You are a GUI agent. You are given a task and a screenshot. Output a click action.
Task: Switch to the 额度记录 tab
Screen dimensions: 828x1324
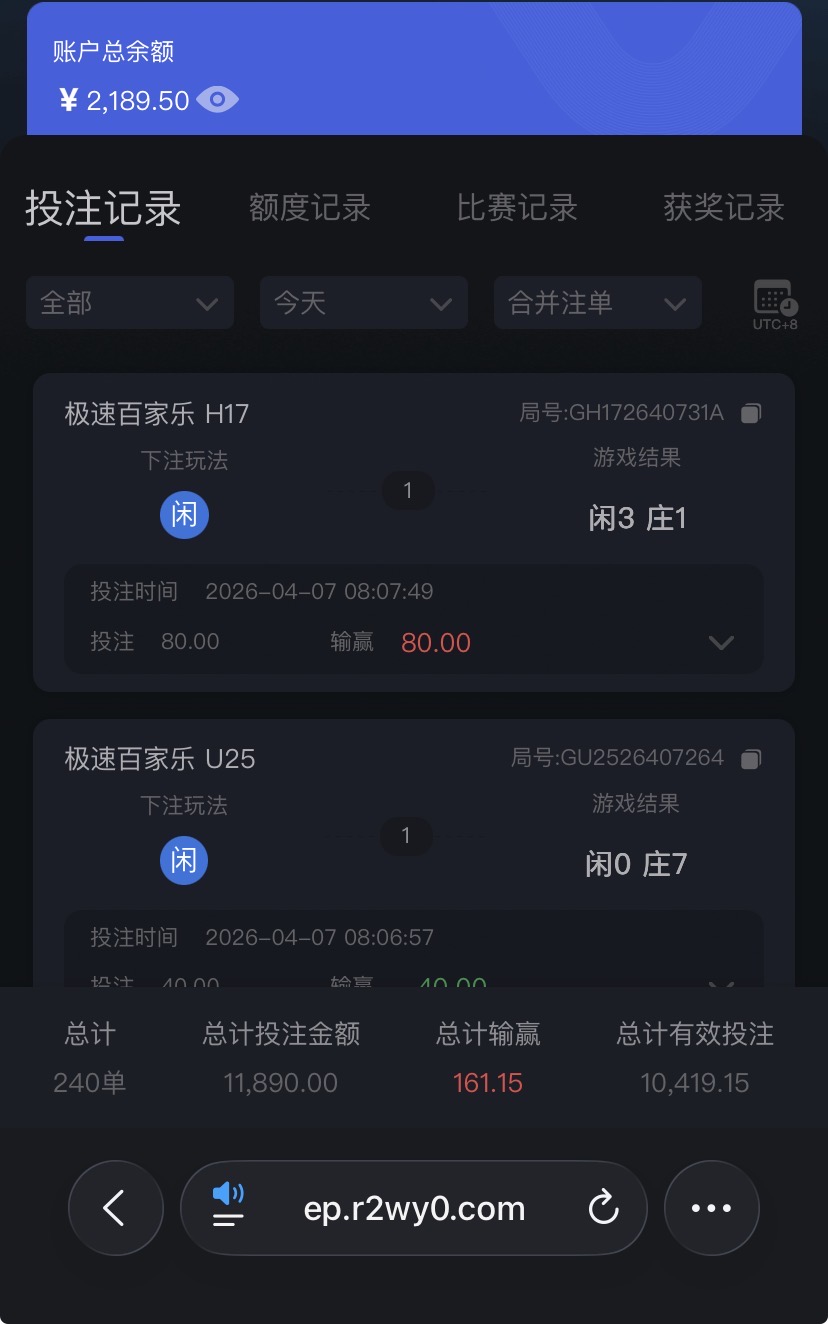[x=310, y=208]
